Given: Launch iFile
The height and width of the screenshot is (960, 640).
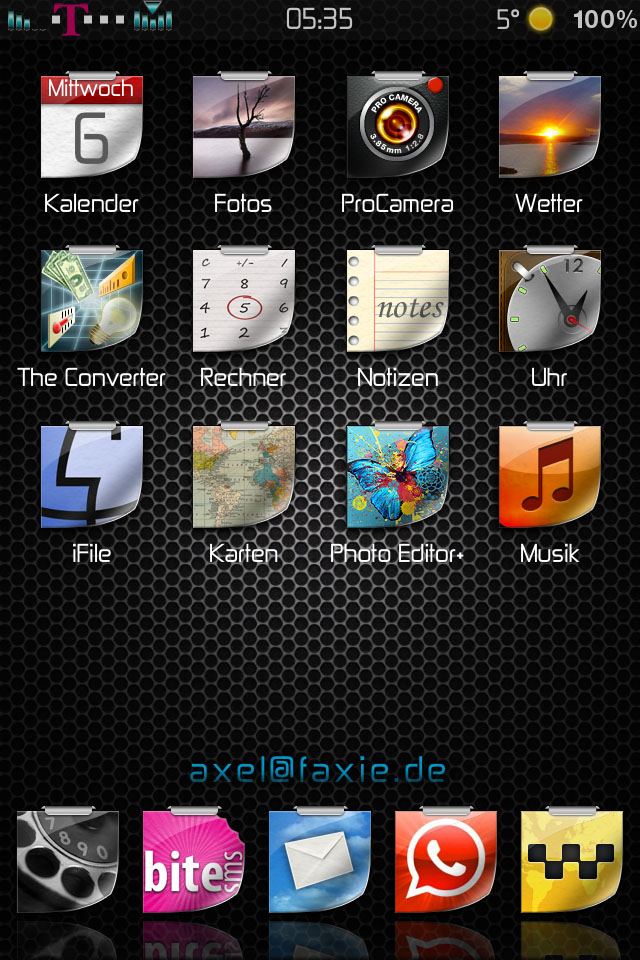Looking at the screenshot, I should (92, 477).
